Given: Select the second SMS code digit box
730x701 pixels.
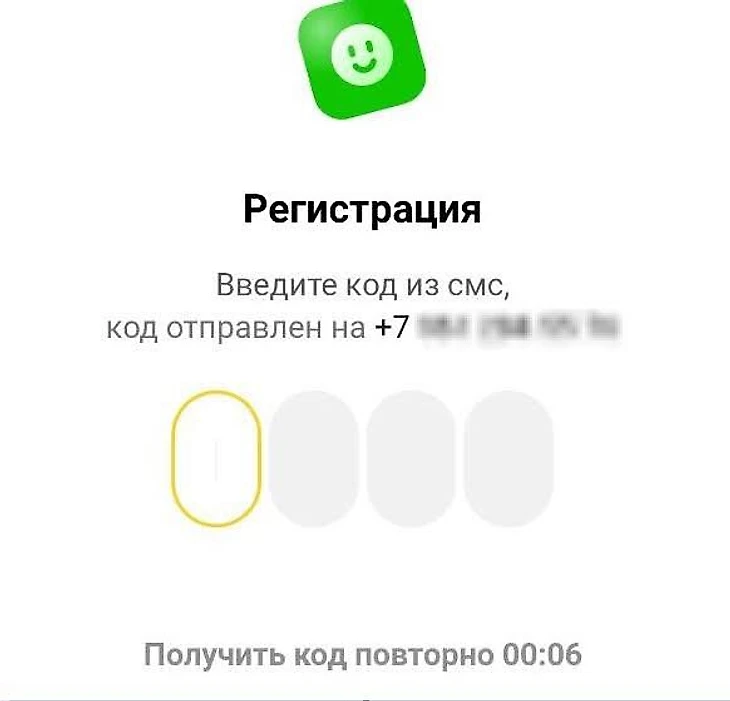Looking at the screenshot, I should coord(313,459).
